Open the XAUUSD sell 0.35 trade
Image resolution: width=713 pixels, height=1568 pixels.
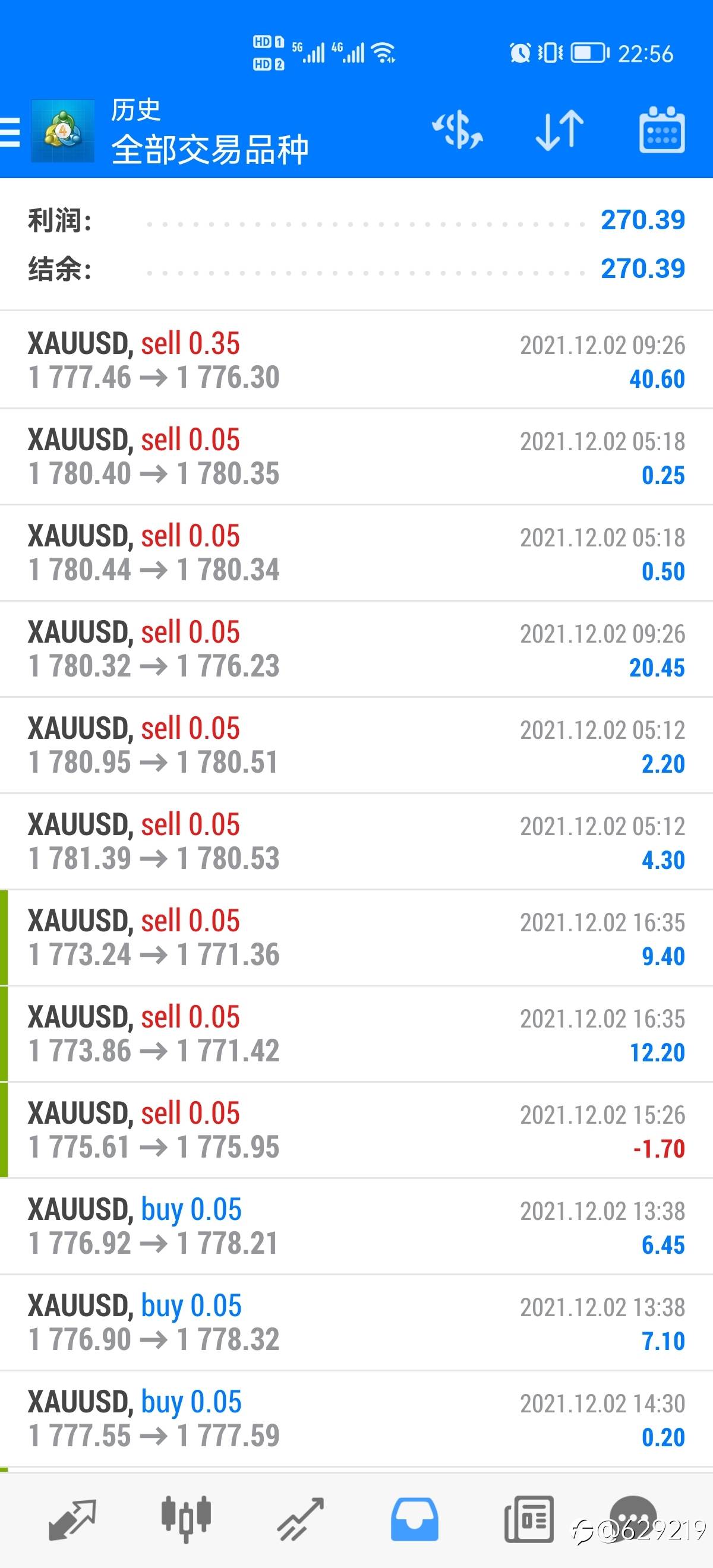[356, 360]
